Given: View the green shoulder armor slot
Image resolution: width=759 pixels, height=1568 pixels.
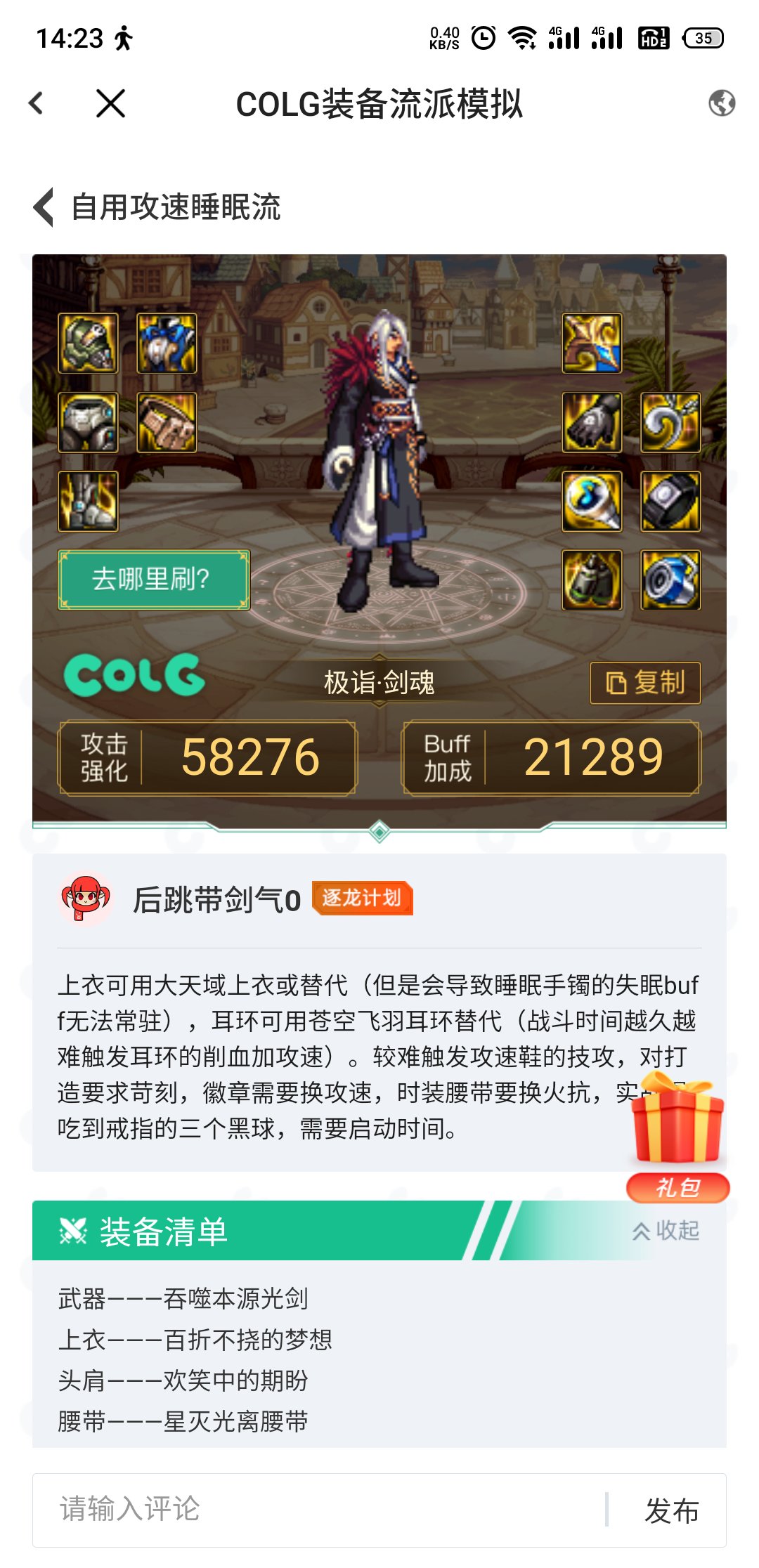Looking at the screenshot, I should point(88,343).
